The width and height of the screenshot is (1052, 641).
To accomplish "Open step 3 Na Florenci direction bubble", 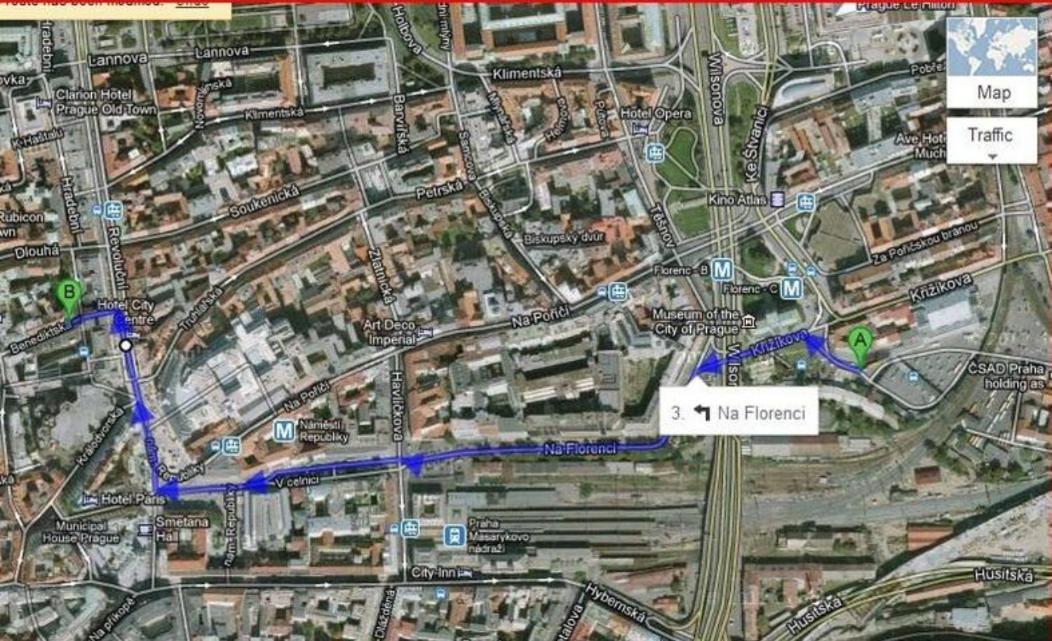I will click(739, 412).
